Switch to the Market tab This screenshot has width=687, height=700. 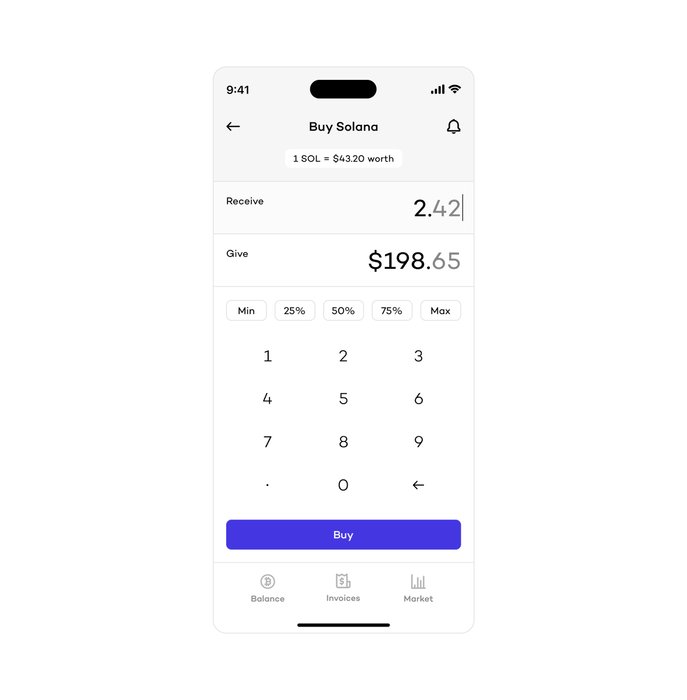pyautogui.click(x=418, y=588)
